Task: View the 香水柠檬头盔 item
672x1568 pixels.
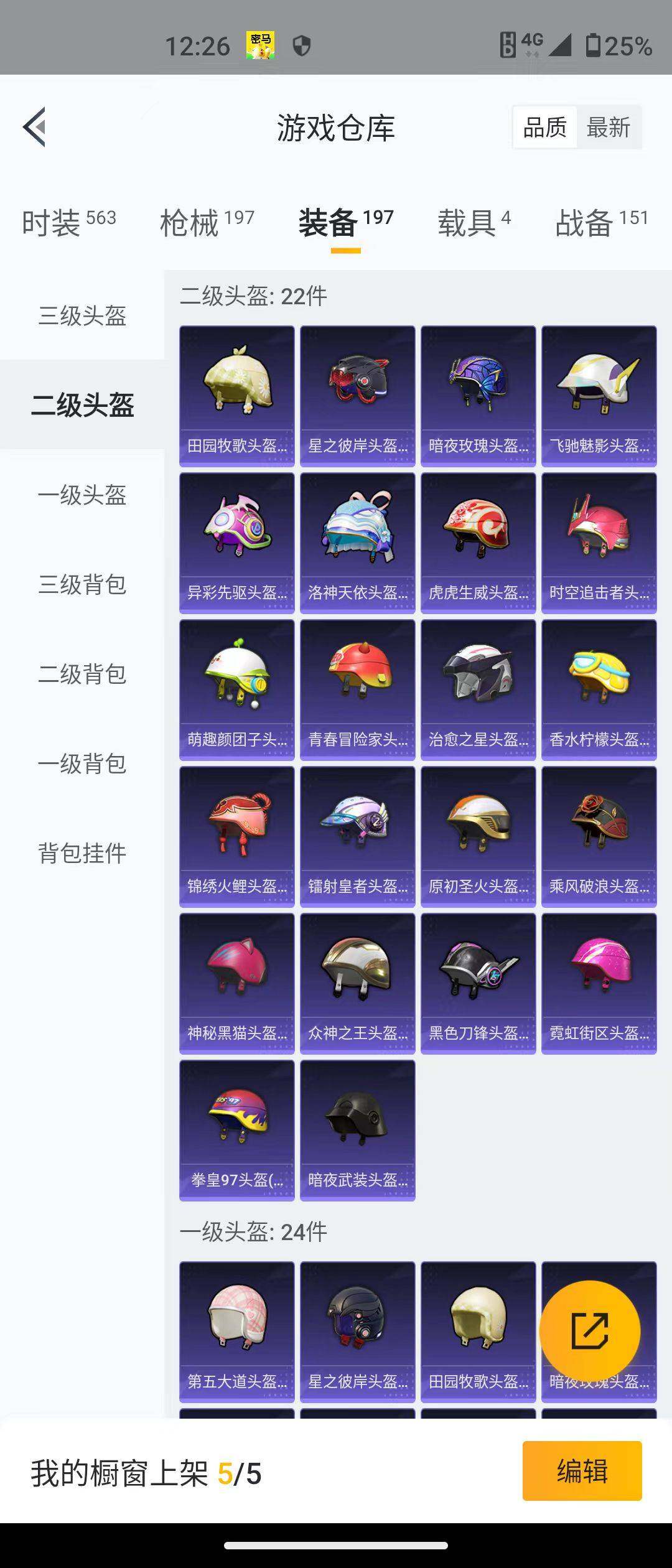Action: click(599, 689)
